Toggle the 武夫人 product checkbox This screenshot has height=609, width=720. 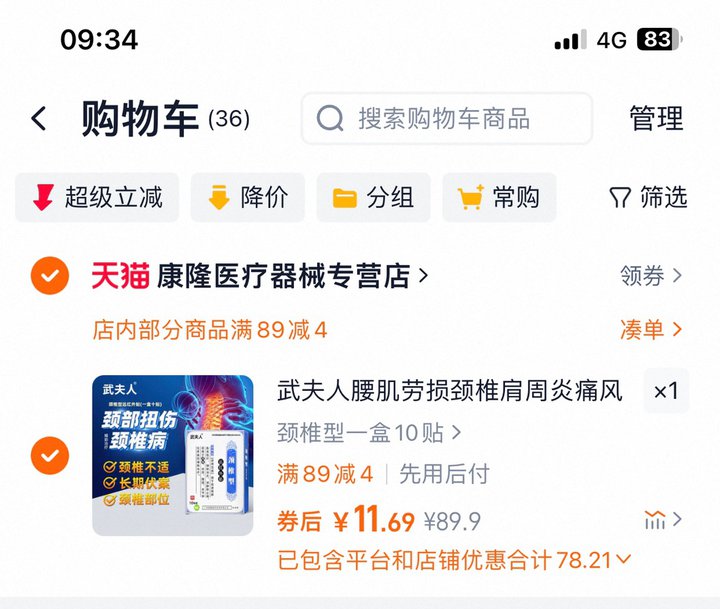(x=50, y=456)
